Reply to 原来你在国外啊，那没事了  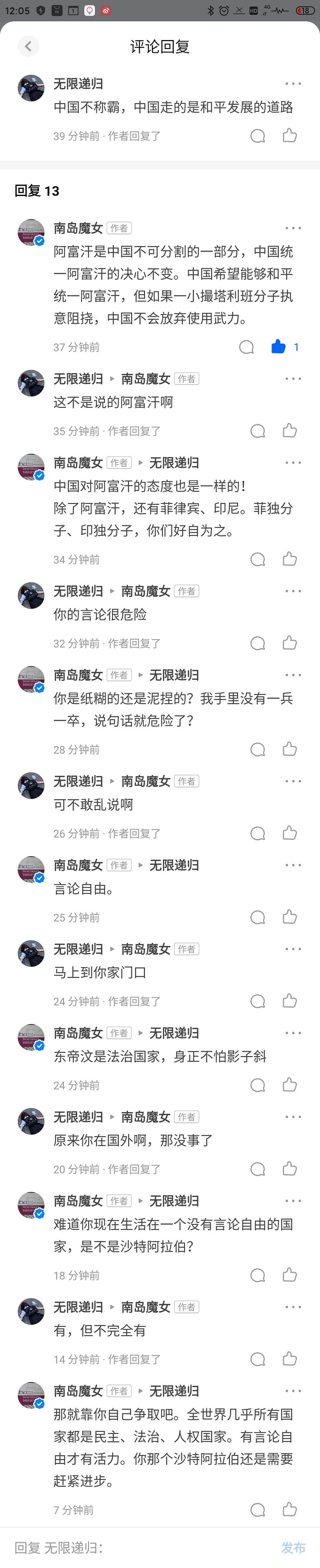click(x=258, y=1169)
